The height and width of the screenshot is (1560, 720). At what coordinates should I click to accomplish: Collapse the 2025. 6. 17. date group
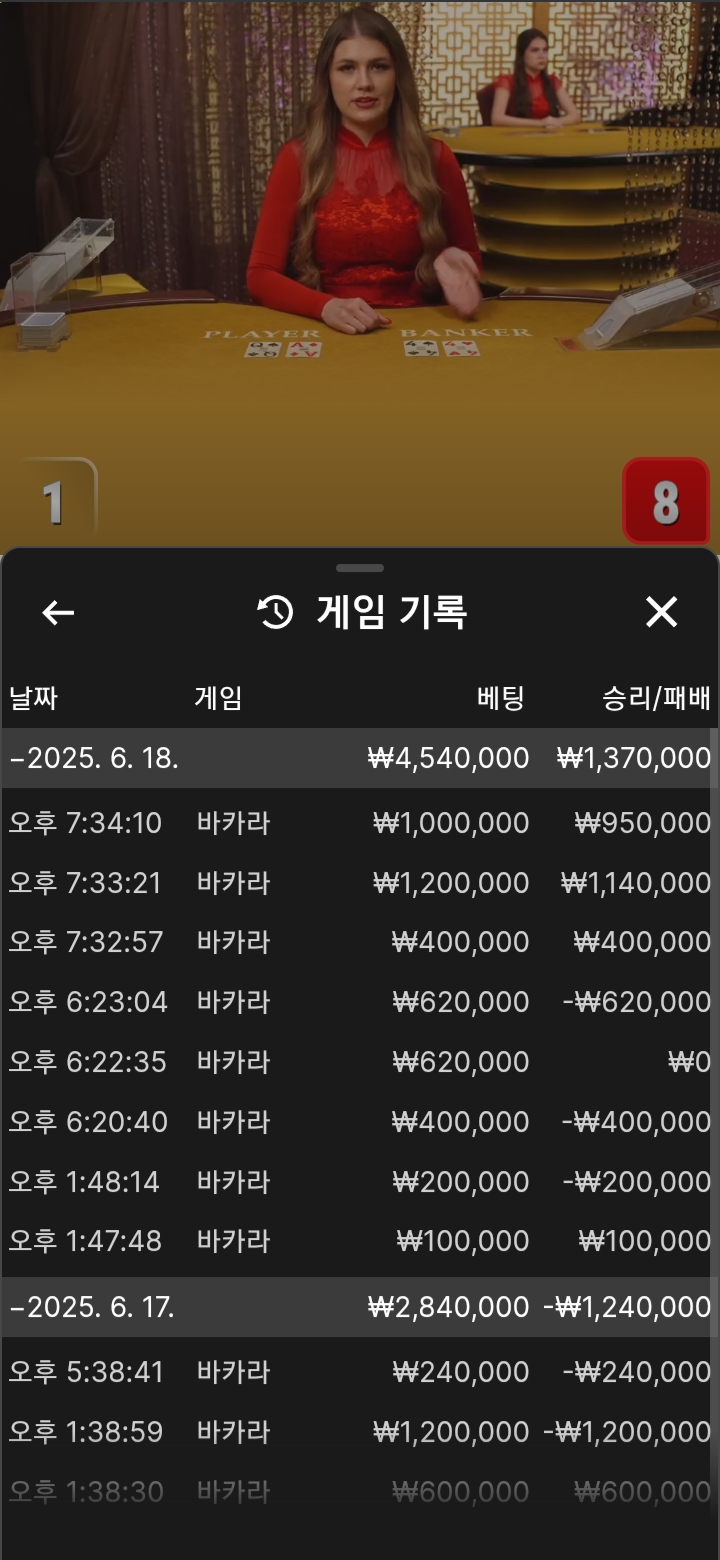tap(358, 1307)
